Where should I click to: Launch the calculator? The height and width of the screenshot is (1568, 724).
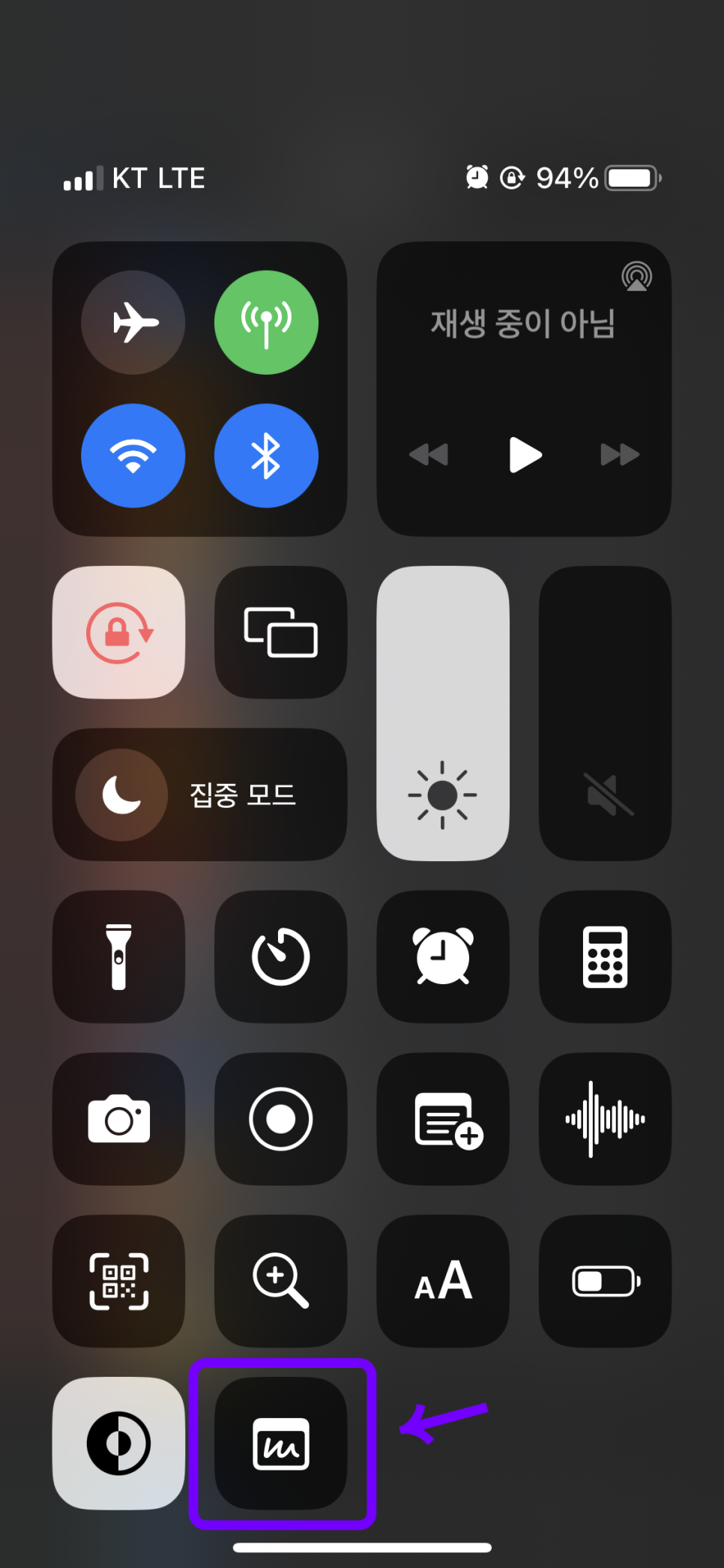click(605, 956)
